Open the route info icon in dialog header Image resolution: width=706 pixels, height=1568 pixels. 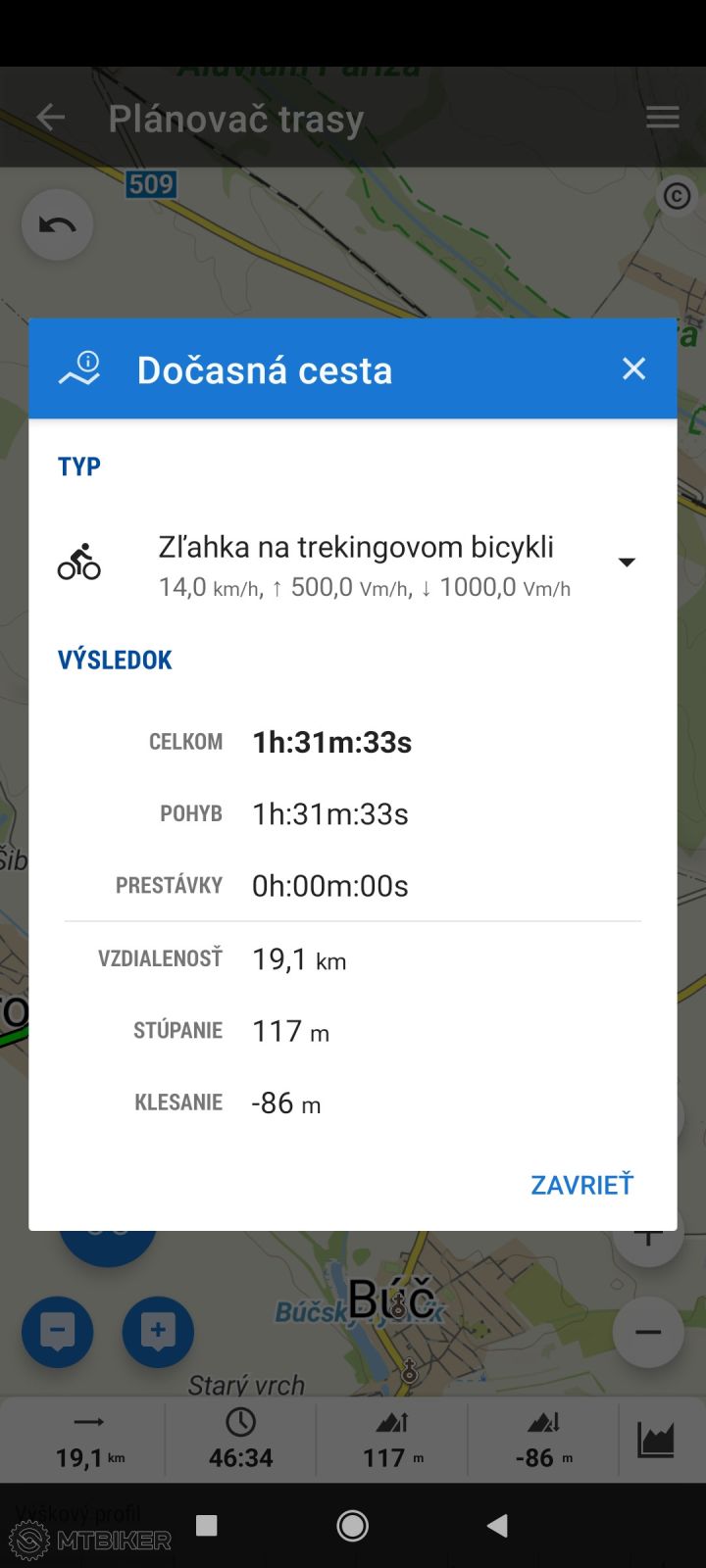pyautogui.click(x=78, y=368)
